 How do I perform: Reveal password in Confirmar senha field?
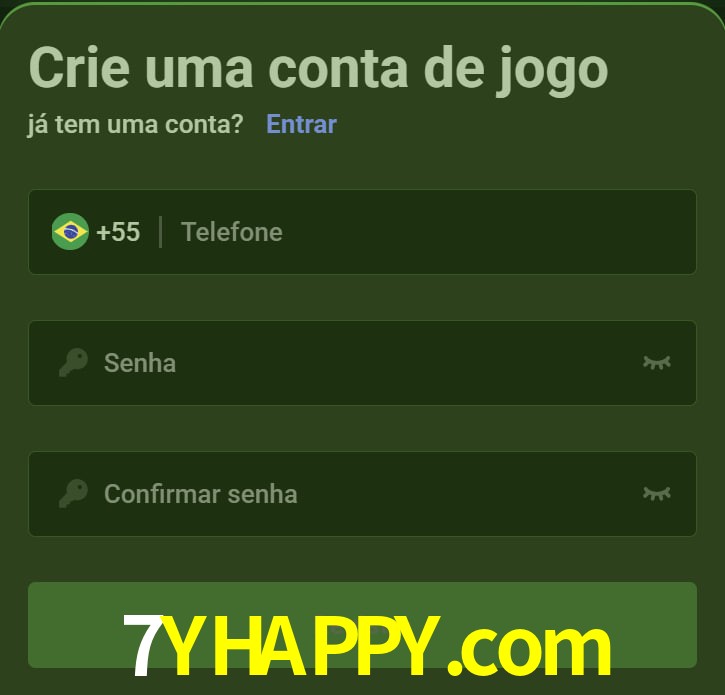tap(656, 494)
